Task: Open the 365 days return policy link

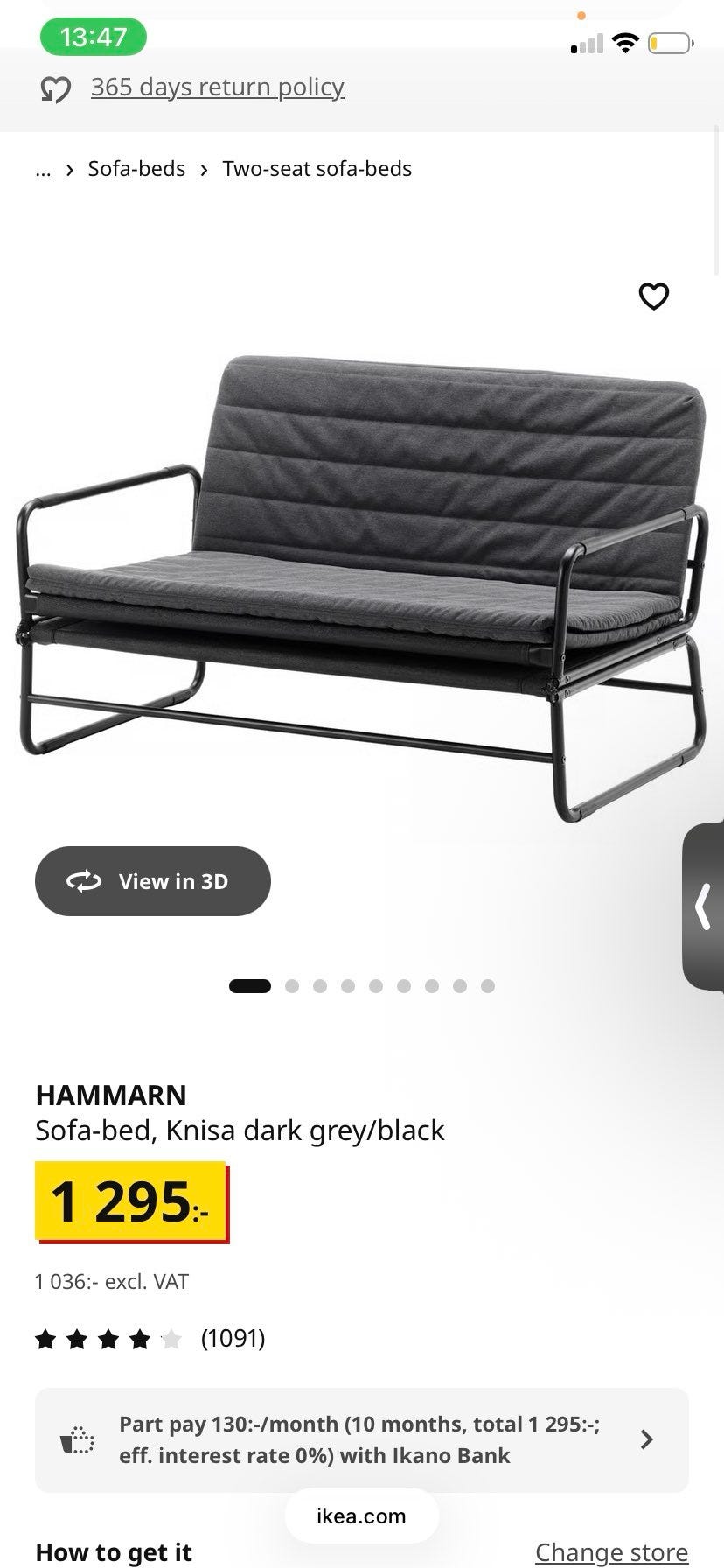Action: point(217,87)
